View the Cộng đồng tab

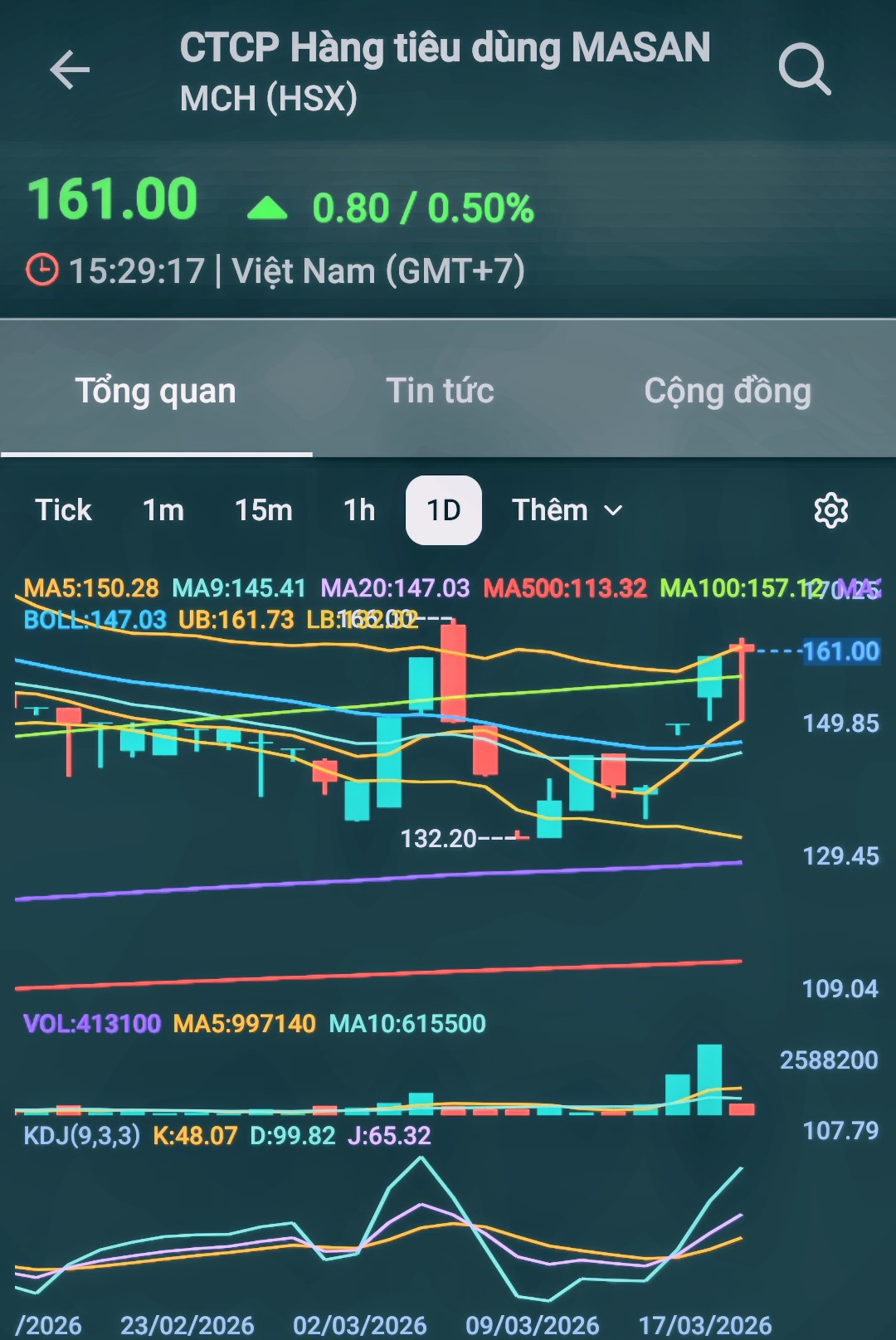[728, 391]
